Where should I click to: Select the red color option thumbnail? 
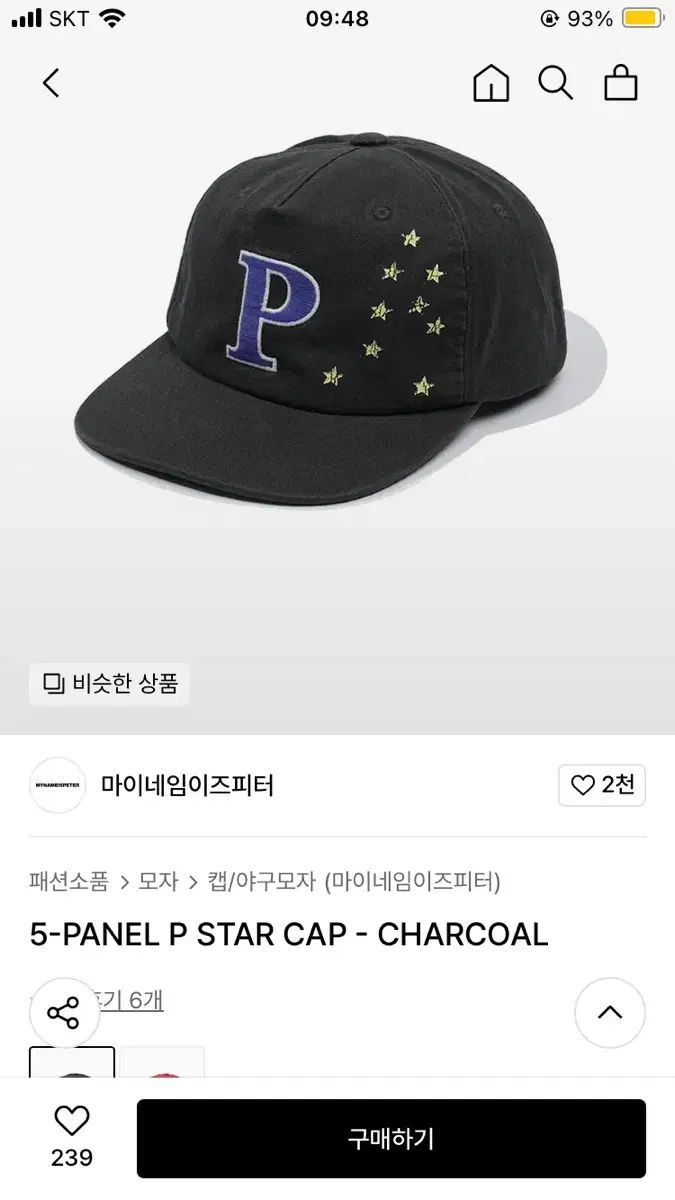click(162, 1063)
